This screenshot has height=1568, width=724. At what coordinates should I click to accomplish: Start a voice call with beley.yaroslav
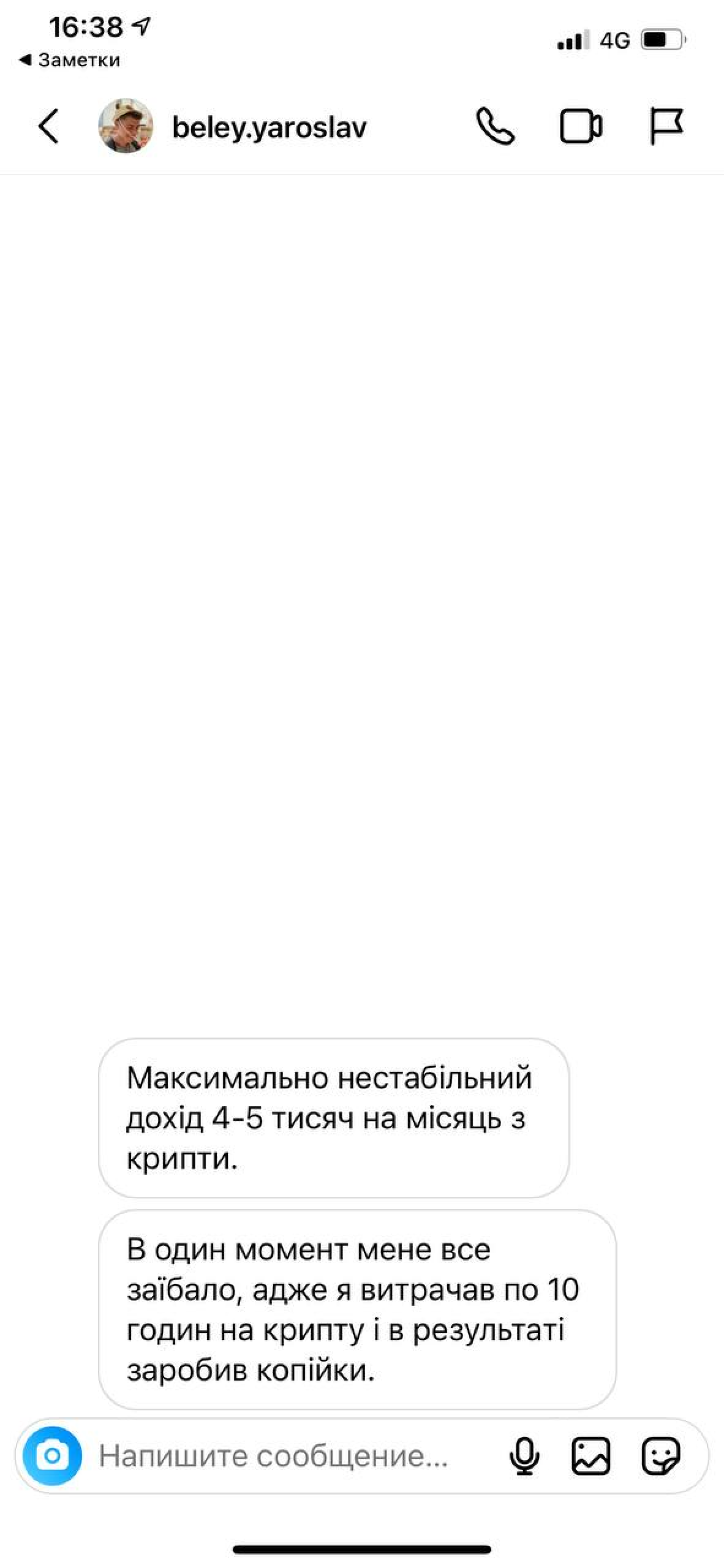(x=495, y=127)
